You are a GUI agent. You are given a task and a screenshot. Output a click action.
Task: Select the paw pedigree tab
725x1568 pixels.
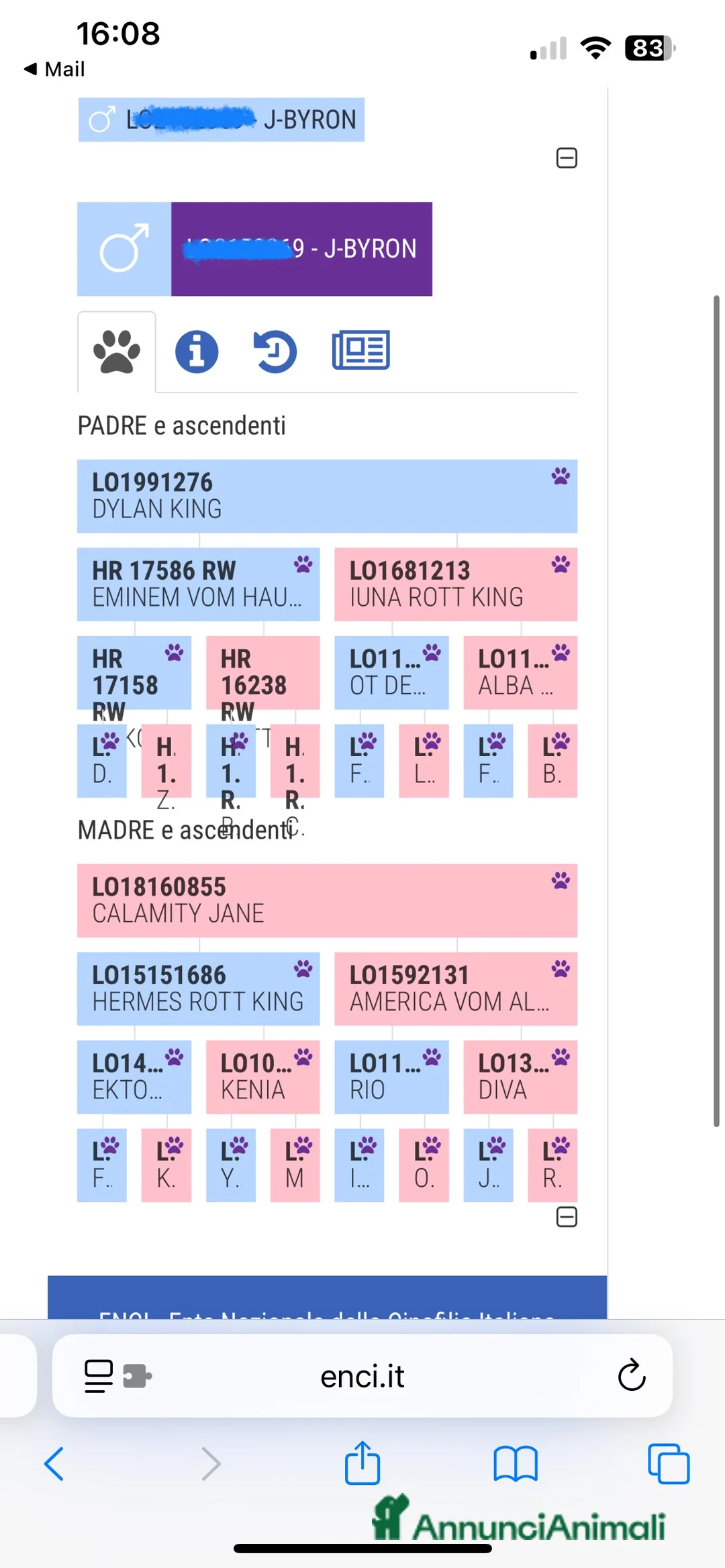(x=117, y=352)
